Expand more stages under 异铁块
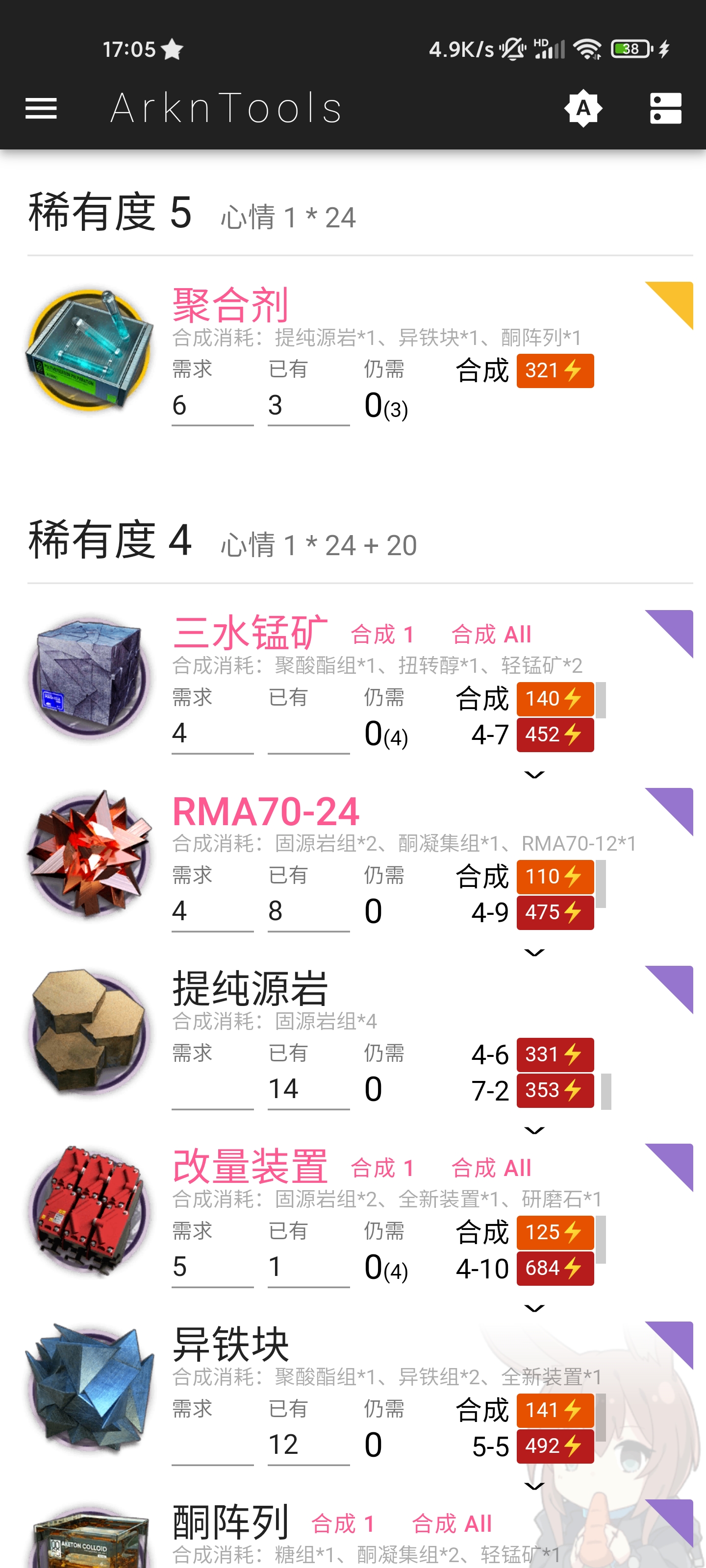This screenshot has width=706, height=1568. [534, 1486]
